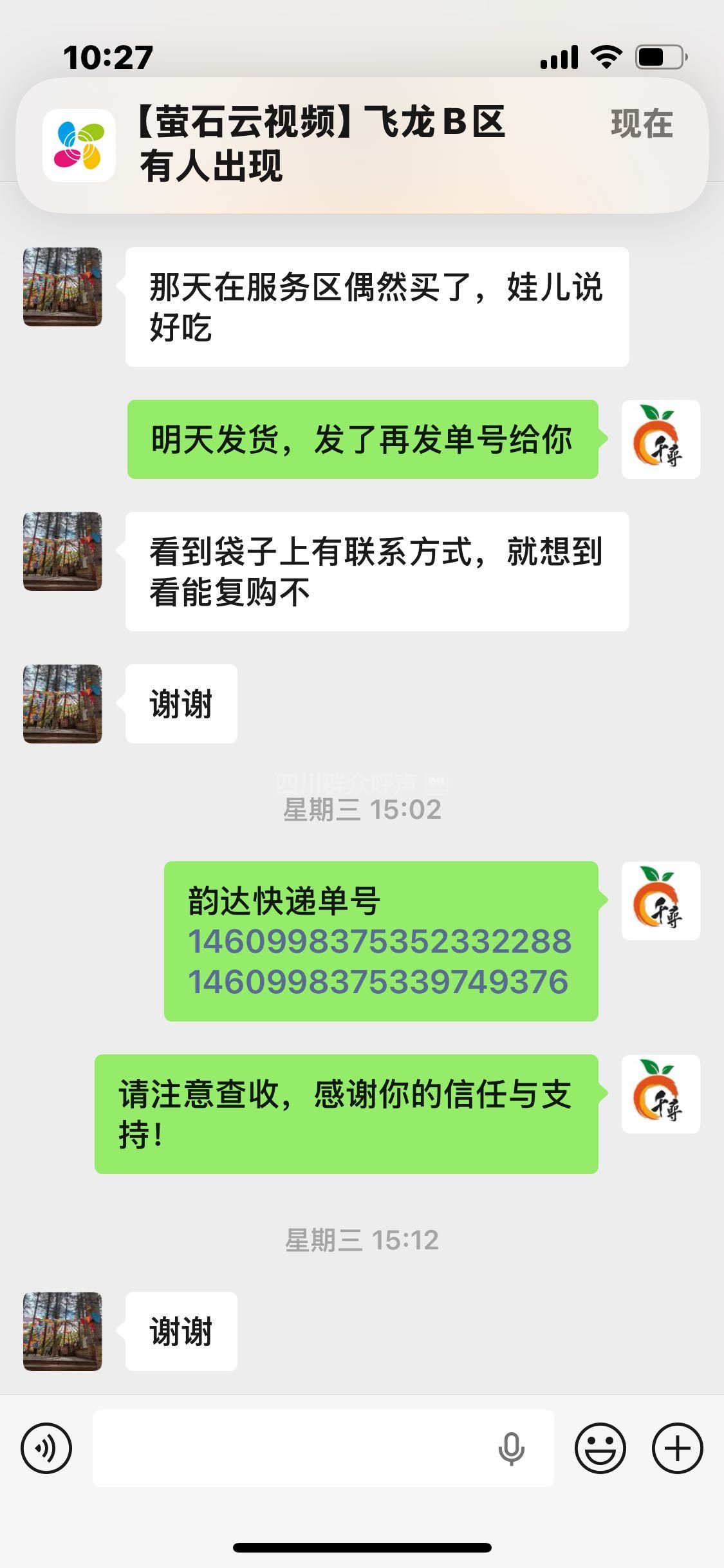Open the 萤石云视频 notification banner
The image size is (724, 1568).
point(362,145)
